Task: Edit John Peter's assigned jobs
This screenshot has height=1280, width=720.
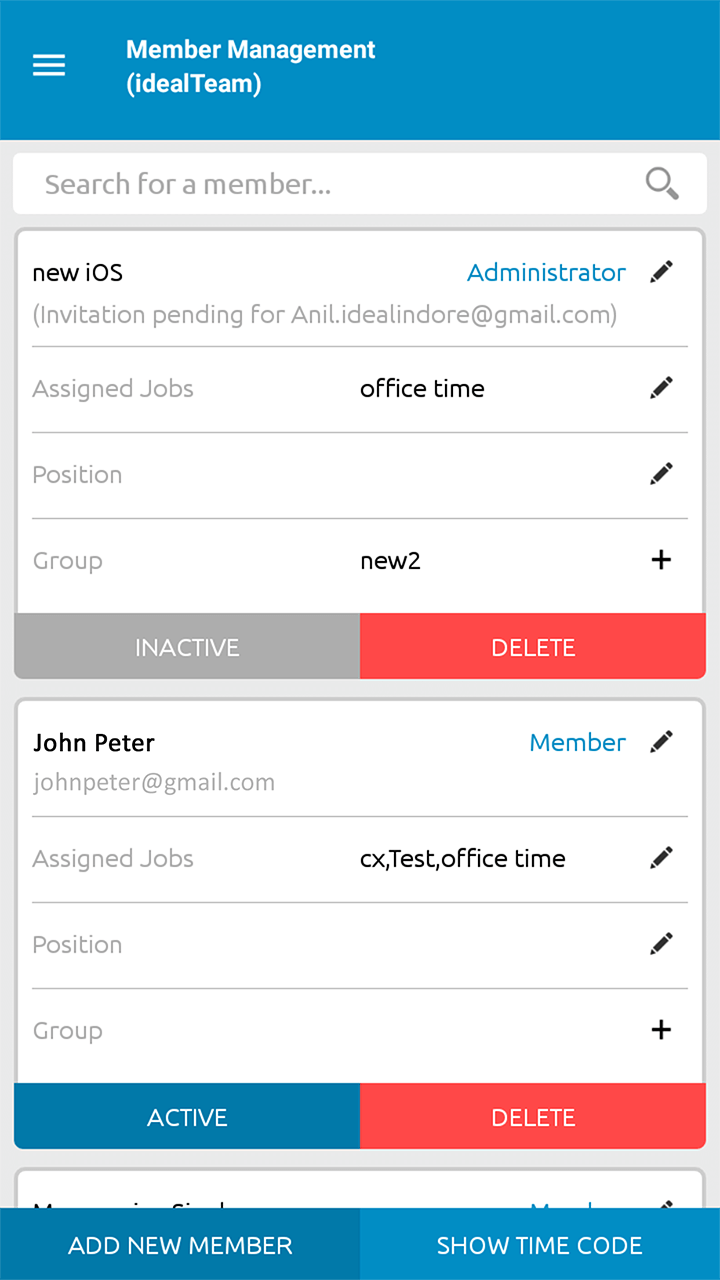Action: click(x=661, y=858)
